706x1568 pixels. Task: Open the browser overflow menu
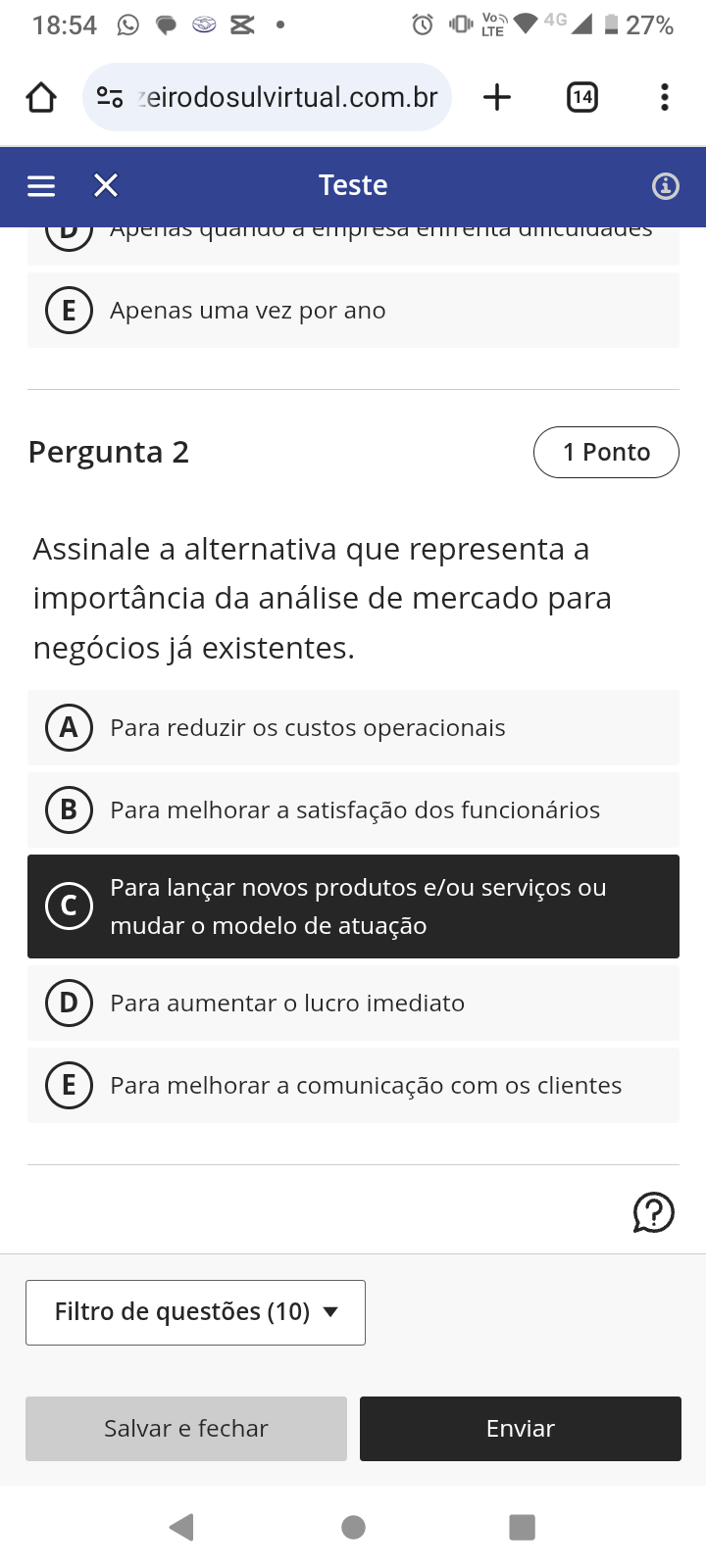point(665,97)
